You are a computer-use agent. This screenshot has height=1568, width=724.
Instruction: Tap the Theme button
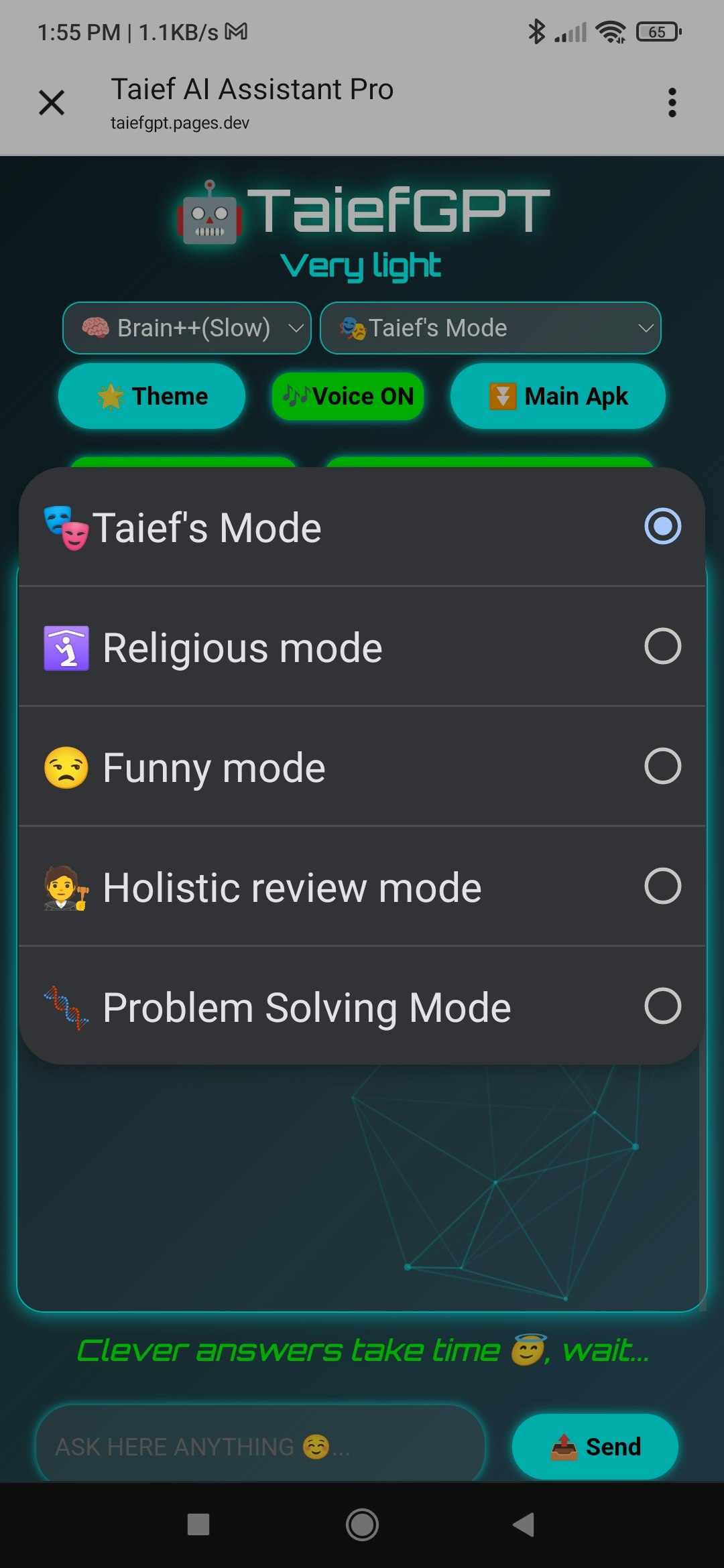tap(152, 396)
